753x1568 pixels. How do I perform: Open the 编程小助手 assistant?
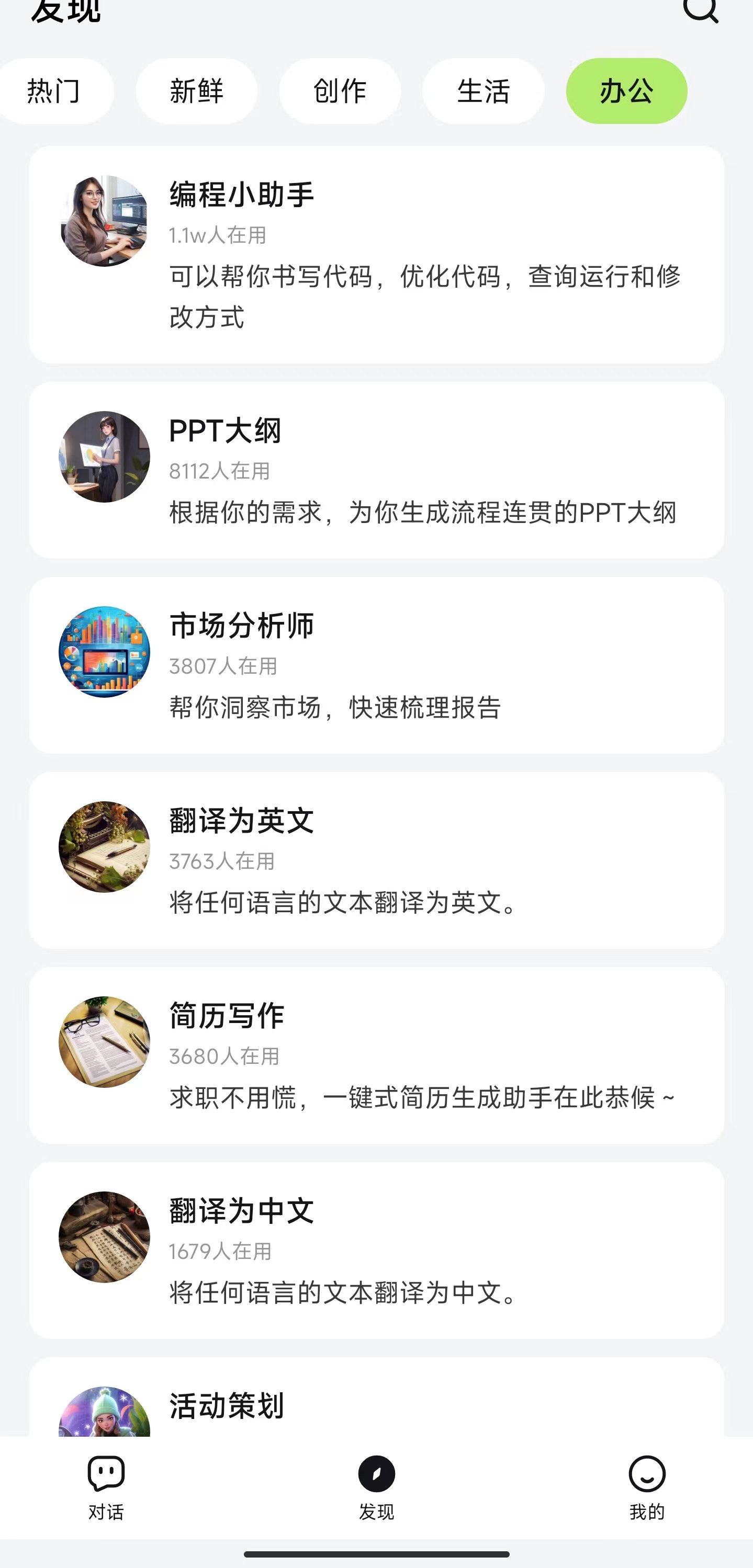pos(377,254)
